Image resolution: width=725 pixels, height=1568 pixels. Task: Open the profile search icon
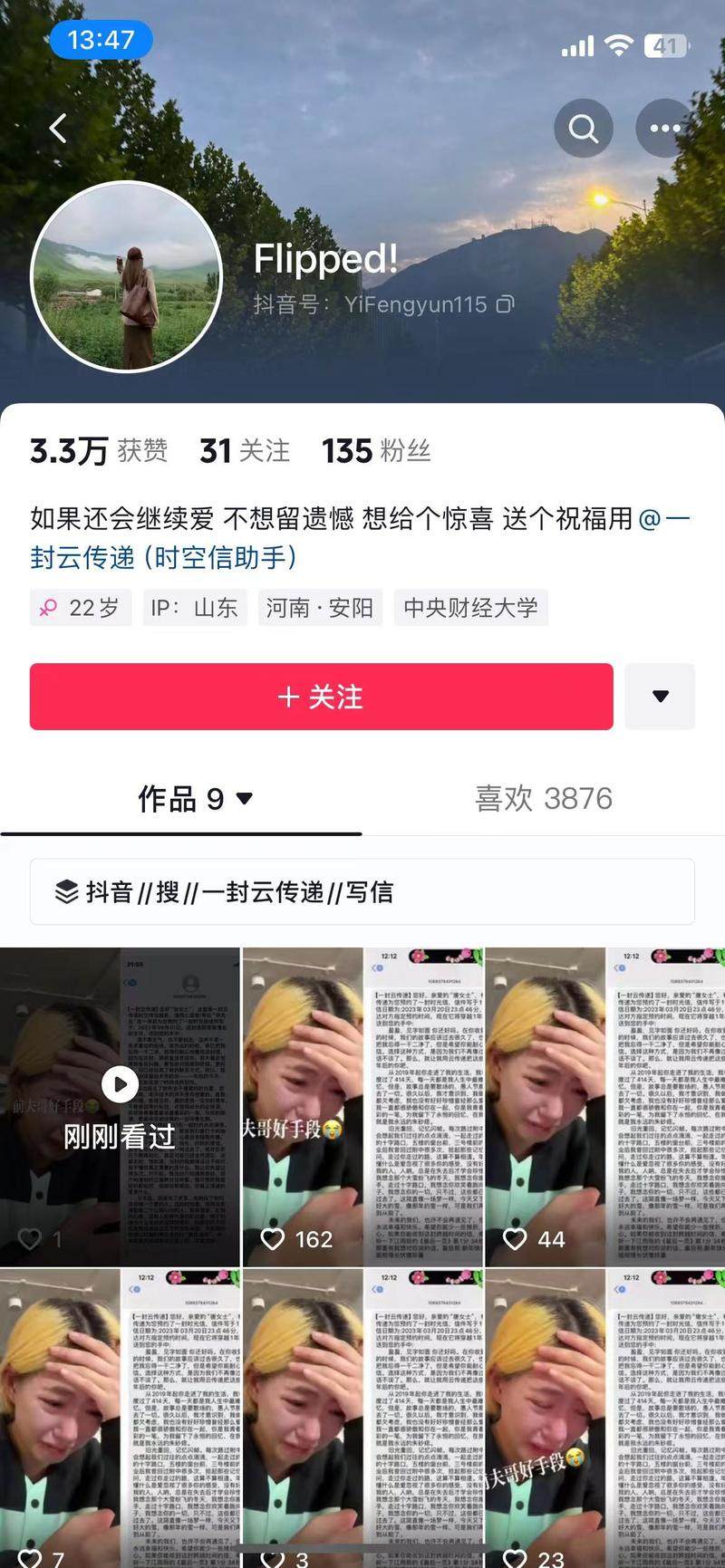tap(583, 129)
